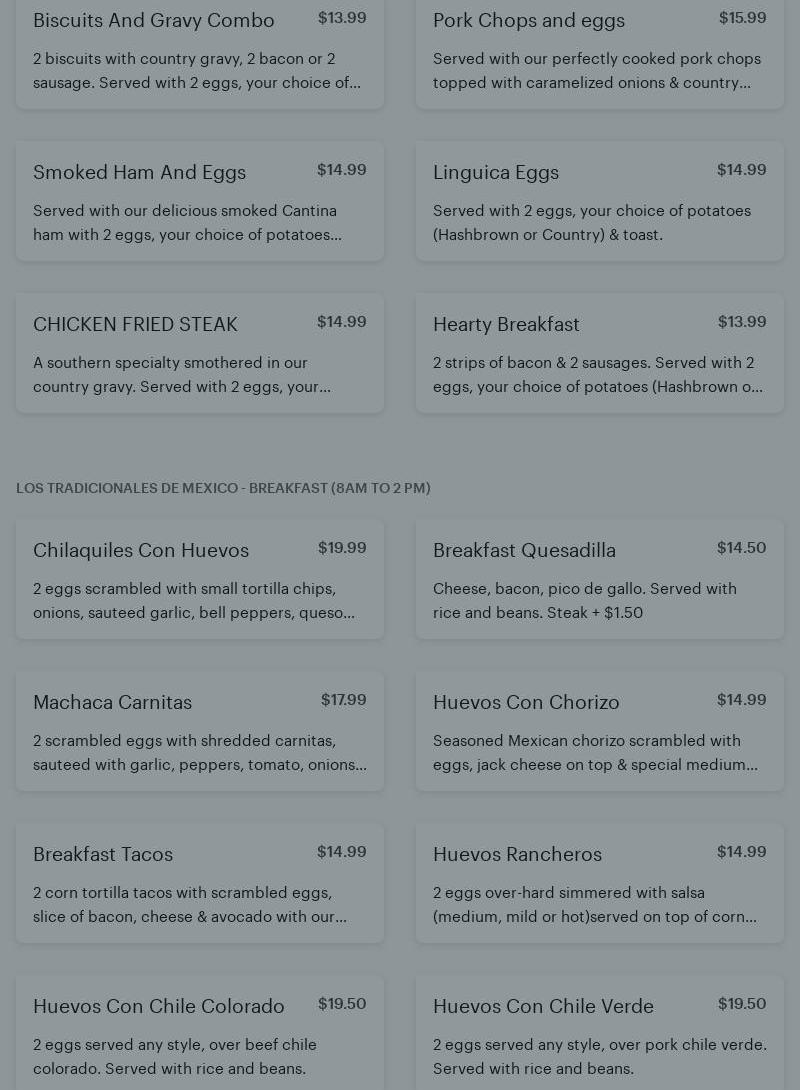The width and height of the screenshot is (800, 1090).
Task: Open Smoked Ham And Eggs card
Action: tap(200, 201)
